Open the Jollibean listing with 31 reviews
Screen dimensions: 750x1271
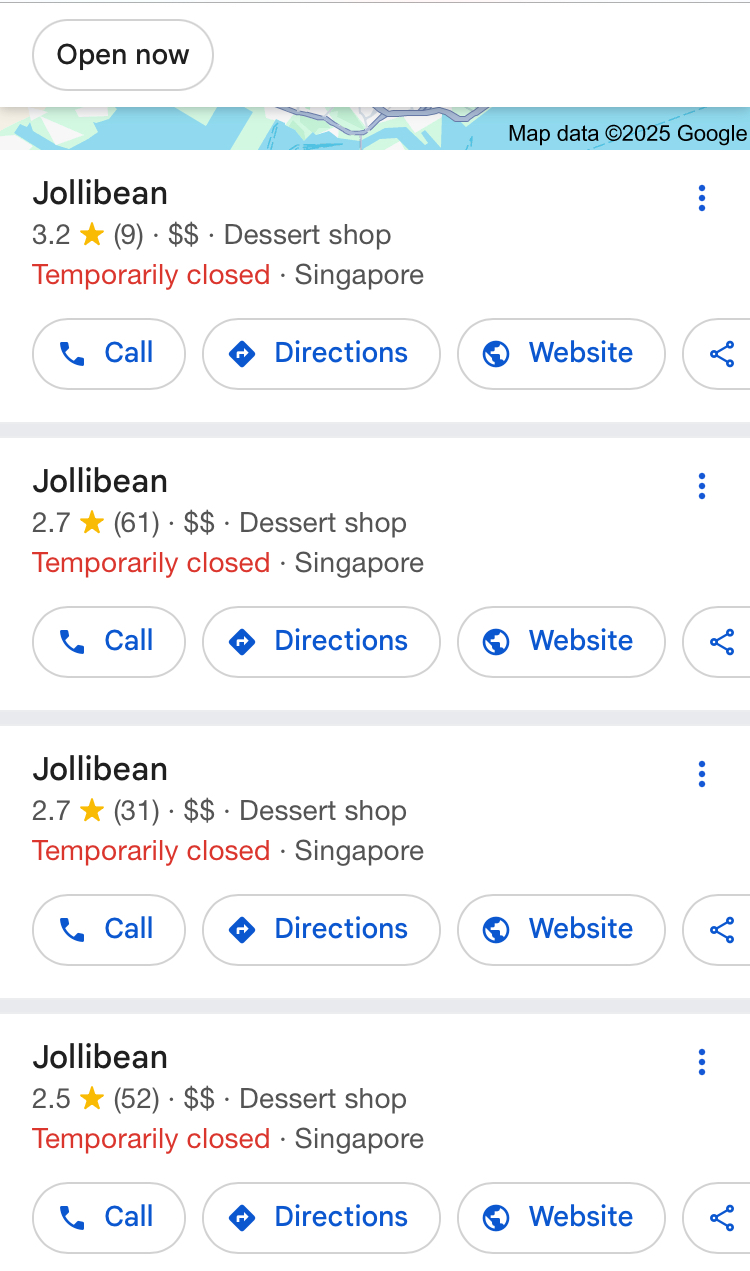tap(100, 769)
